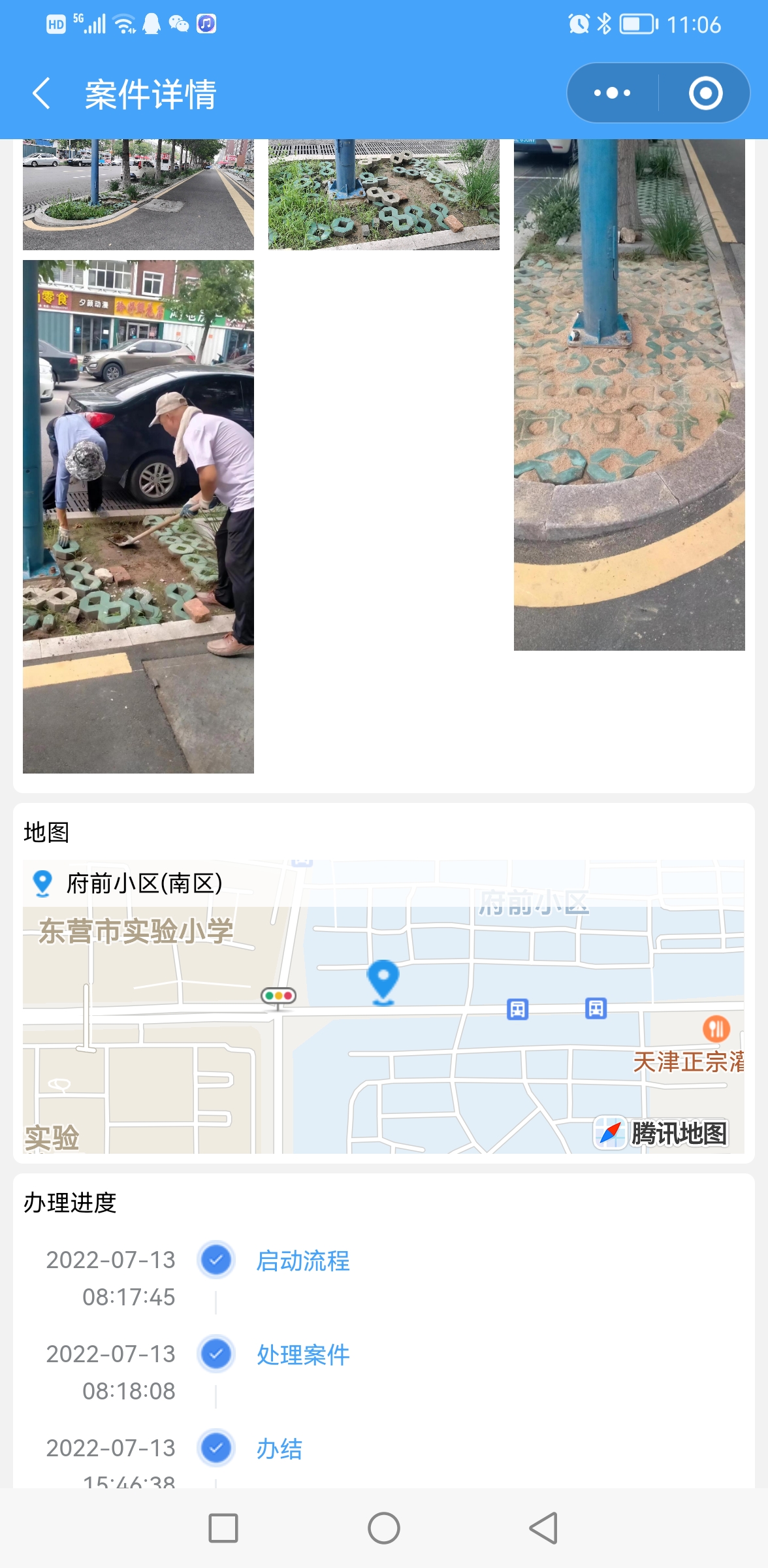This screenshot has height=1568, width=768.
Task: Open the street view photo with the yellow curb line
Action: 138,195
